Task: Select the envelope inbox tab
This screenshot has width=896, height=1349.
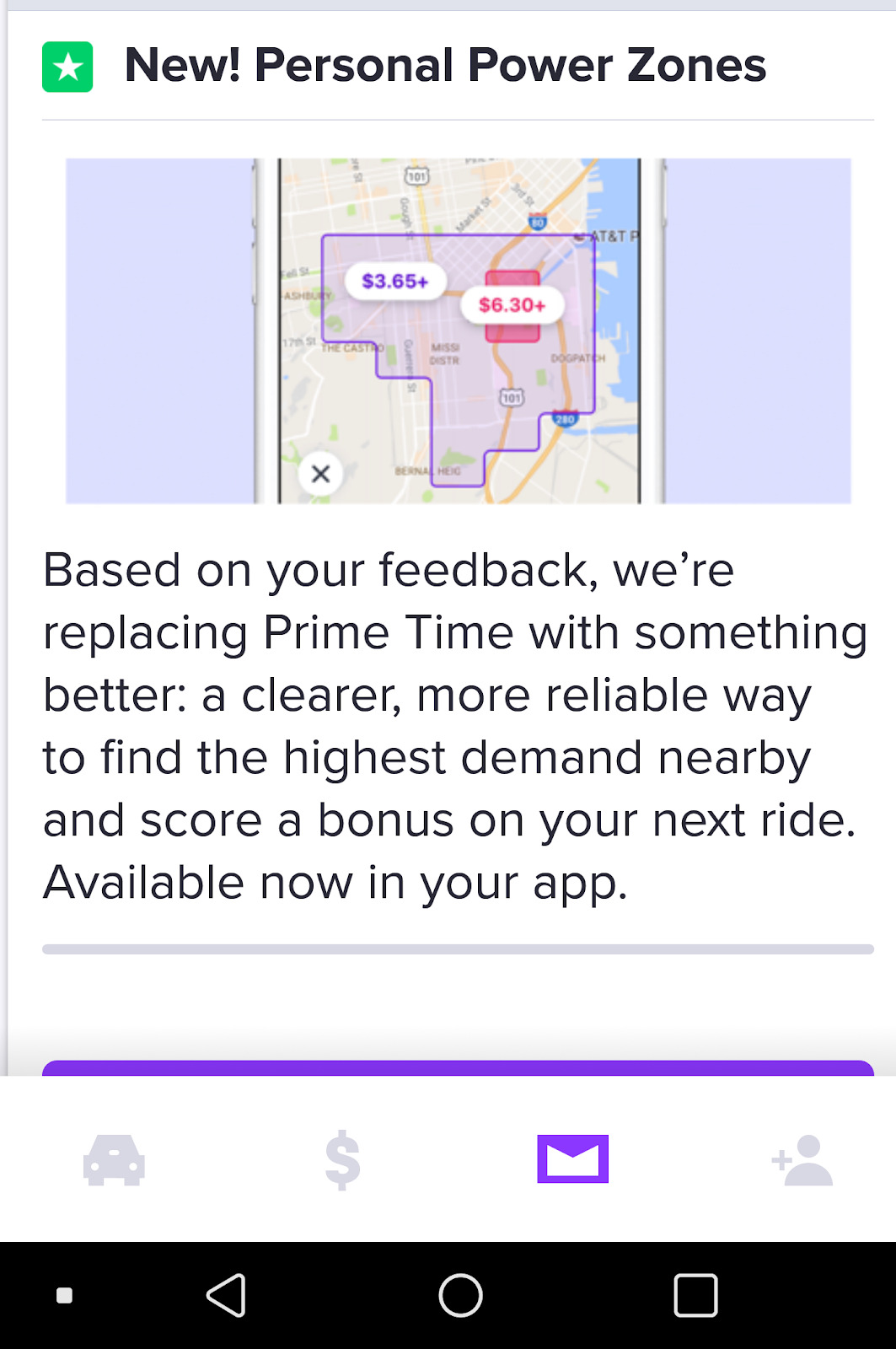Action: tap(572, 1159)
